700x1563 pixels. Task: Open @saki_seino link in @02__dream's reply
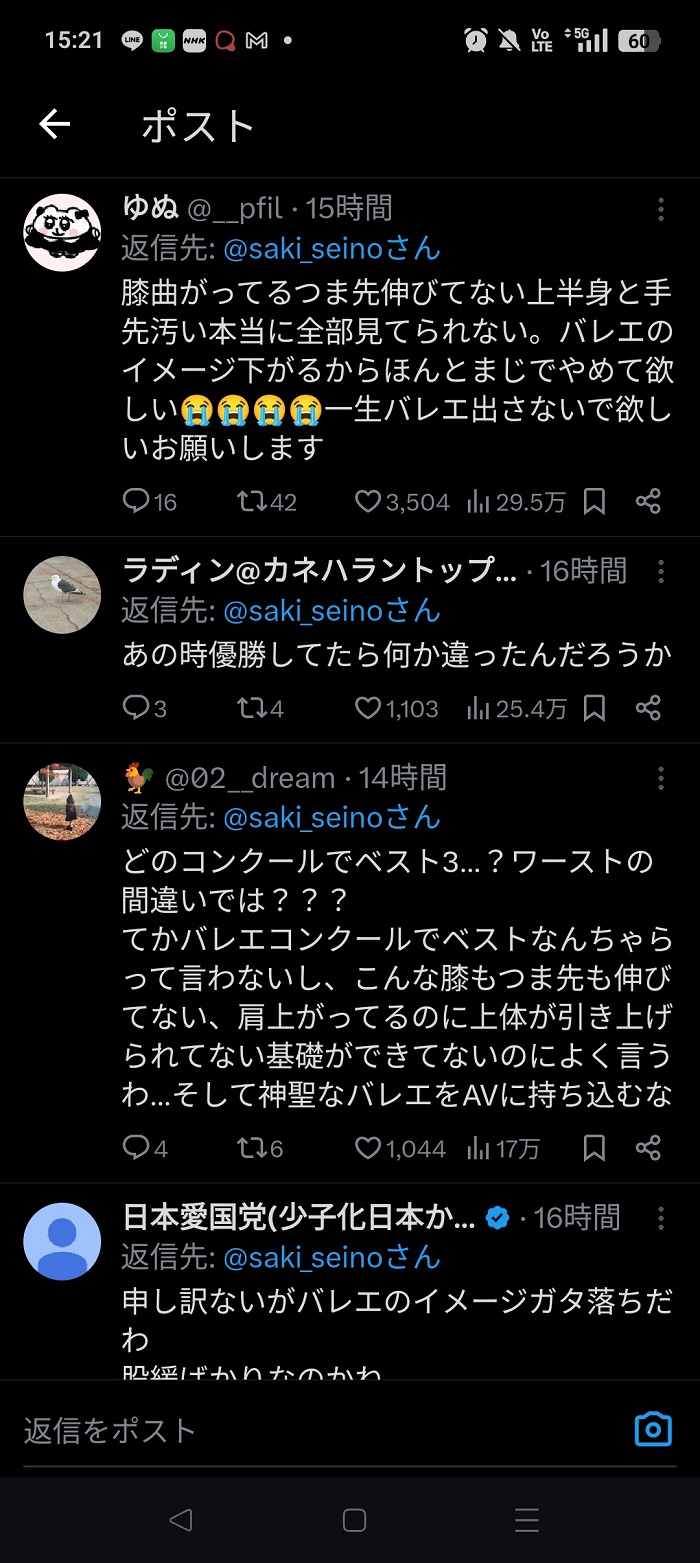(x=331, y=818)
